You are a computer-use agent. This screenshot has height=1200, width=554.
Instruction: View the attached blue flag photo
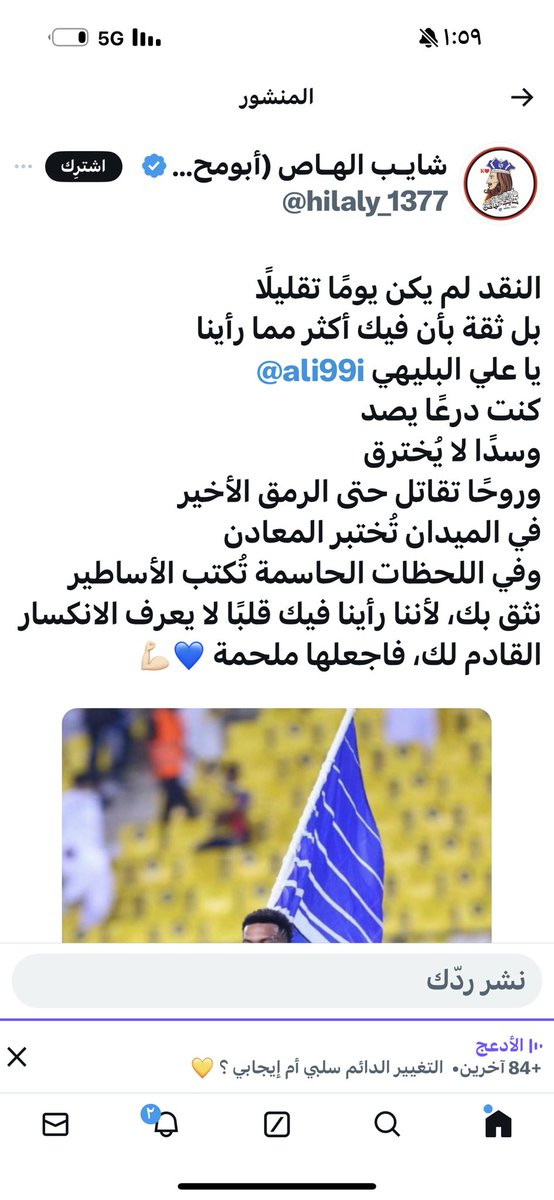tap(277, 826)
